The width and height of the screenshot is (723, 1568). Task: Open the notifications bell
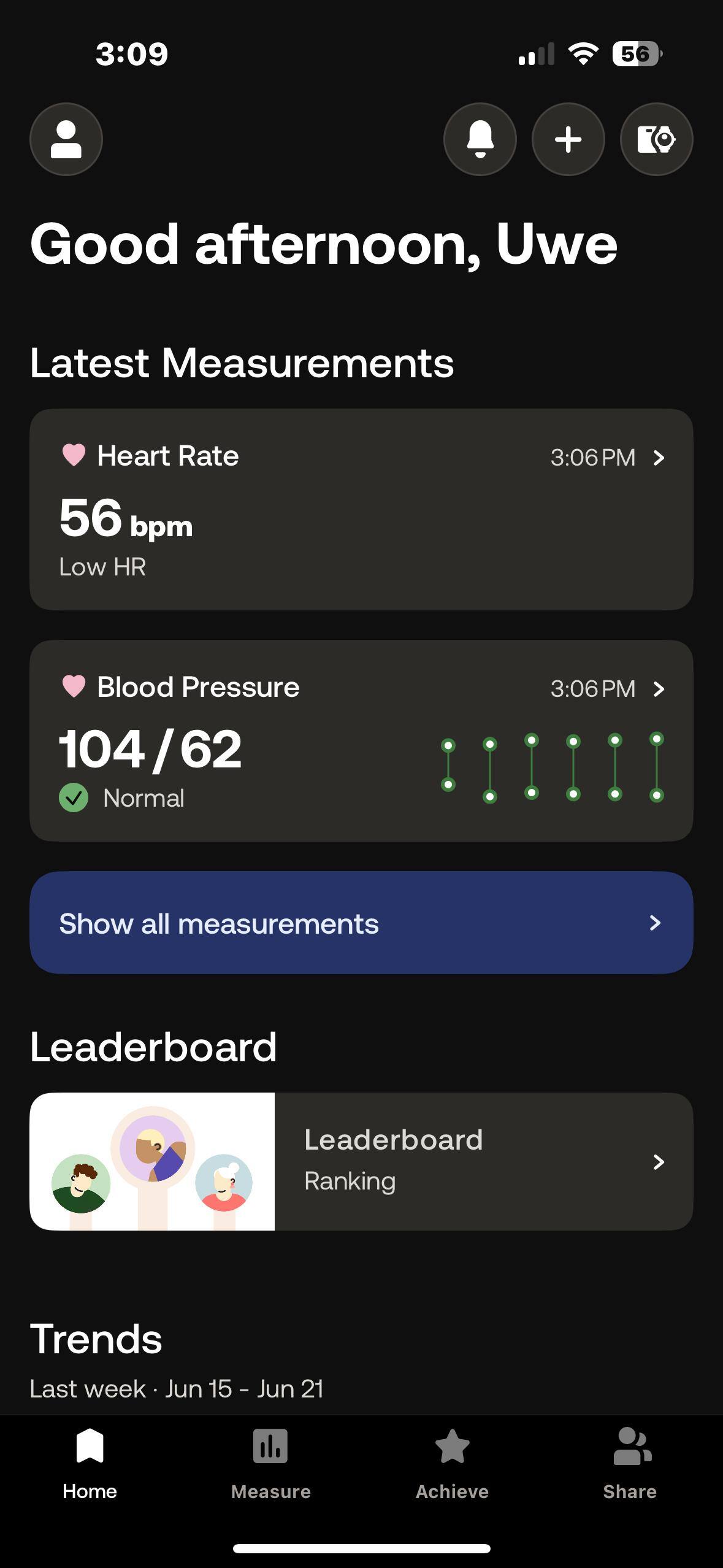(480, 139)
